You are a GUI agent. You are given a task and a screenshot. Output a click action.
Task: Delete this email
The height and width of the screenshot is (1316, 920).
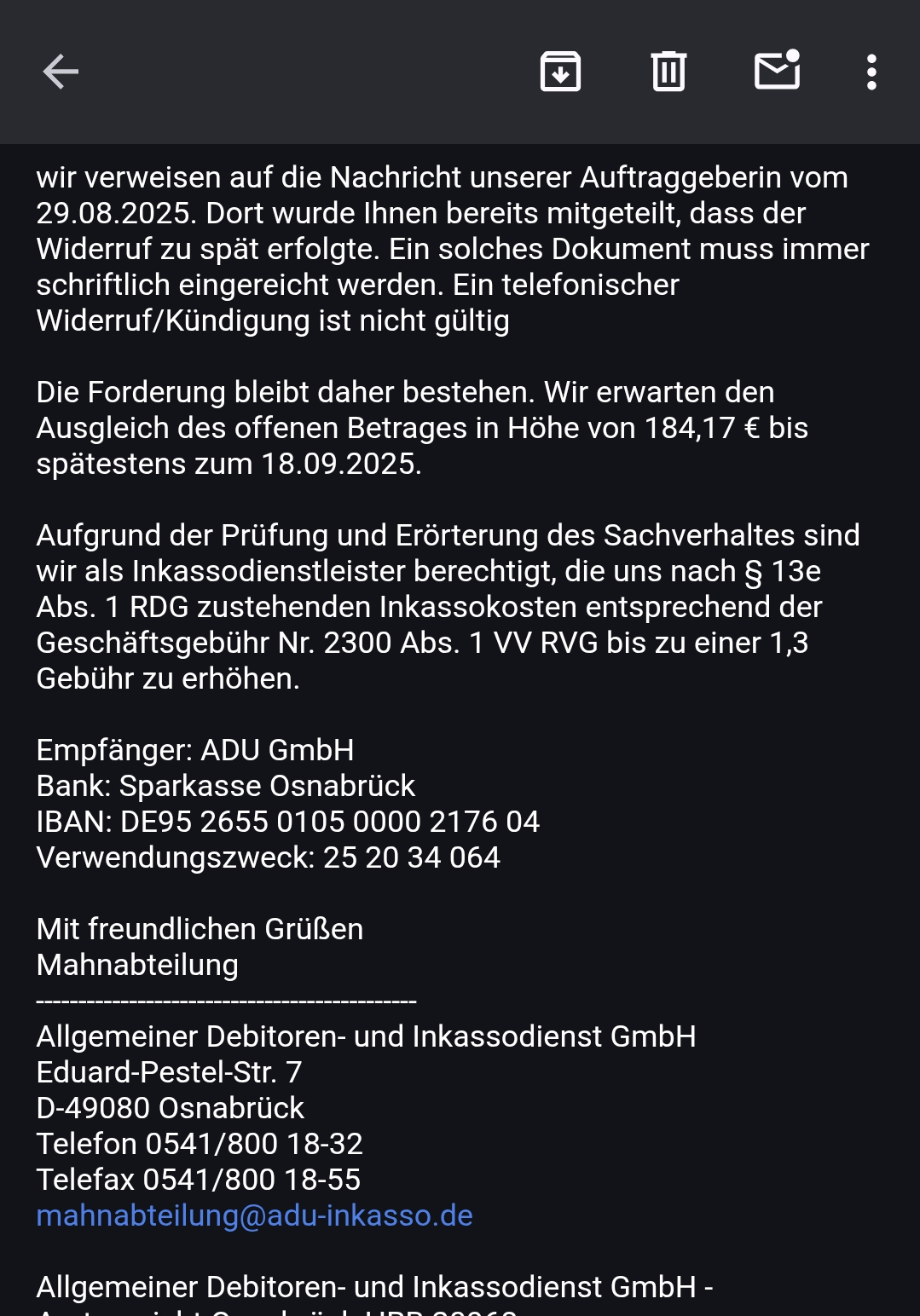pos(668,72)
